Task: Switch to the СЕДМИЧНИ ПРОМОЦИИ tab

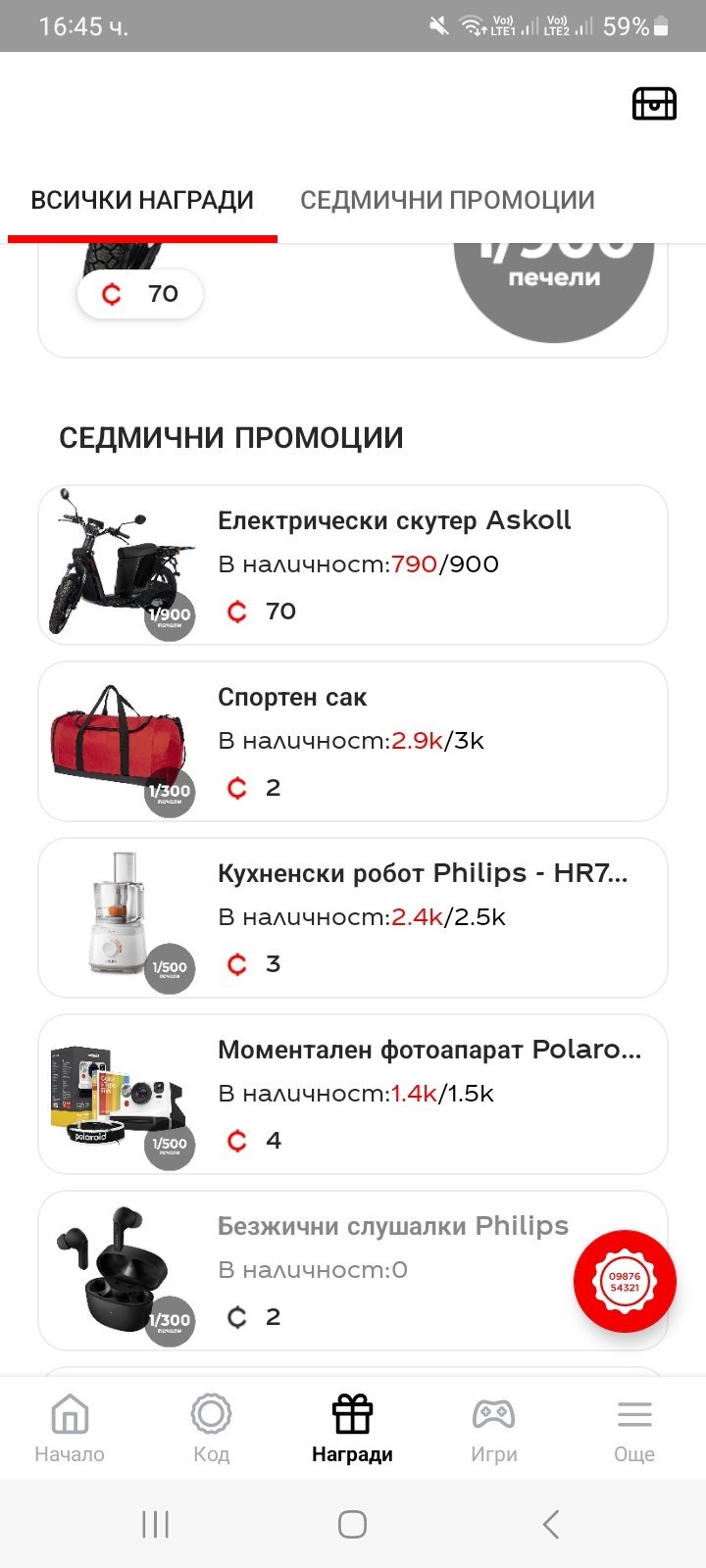Action: click(x=447, y=200)
